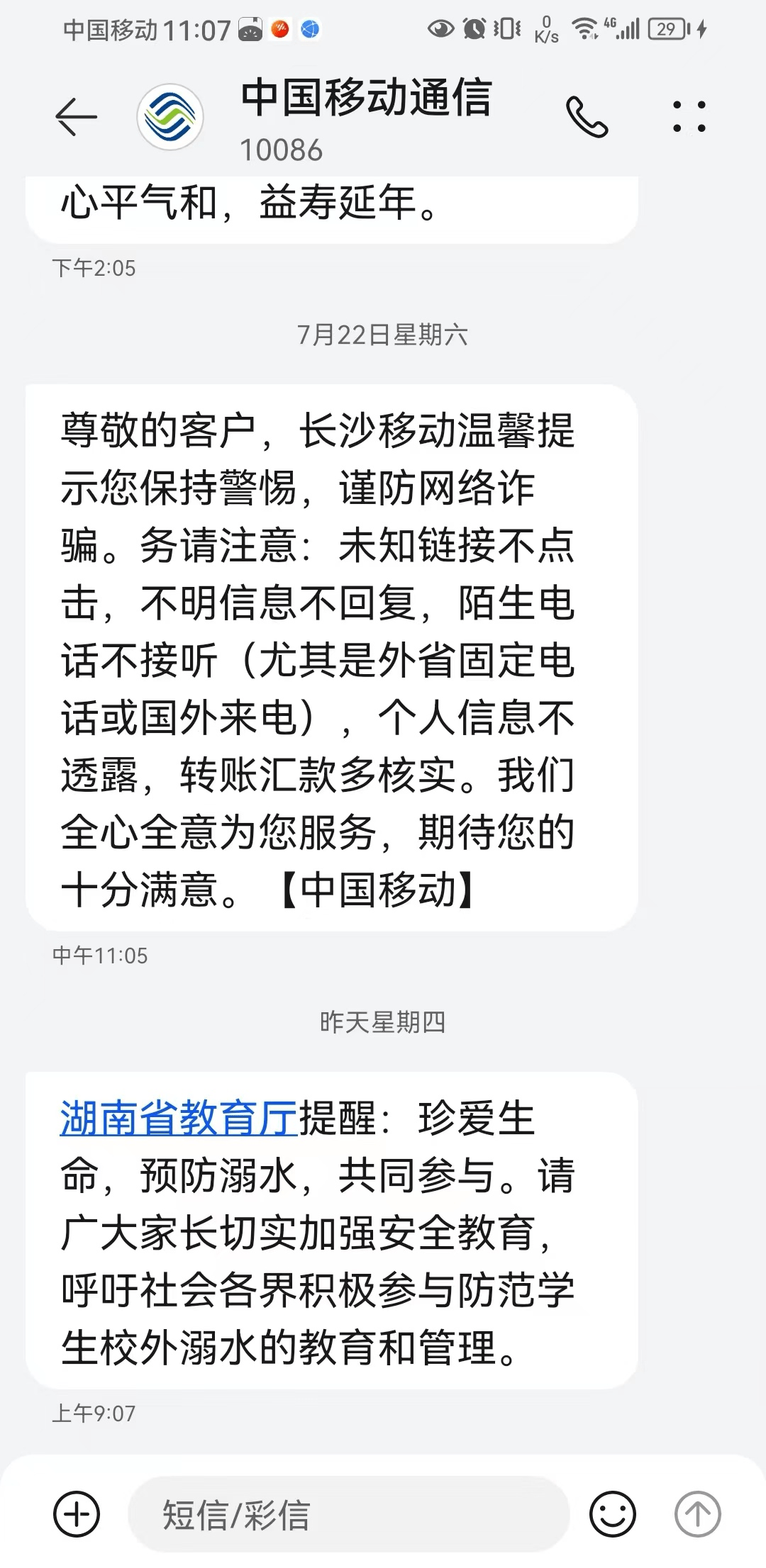The height and width of the screenshot is (1568, 766).
Task: Open the attachment plus menu
Action: point(77,1514)
